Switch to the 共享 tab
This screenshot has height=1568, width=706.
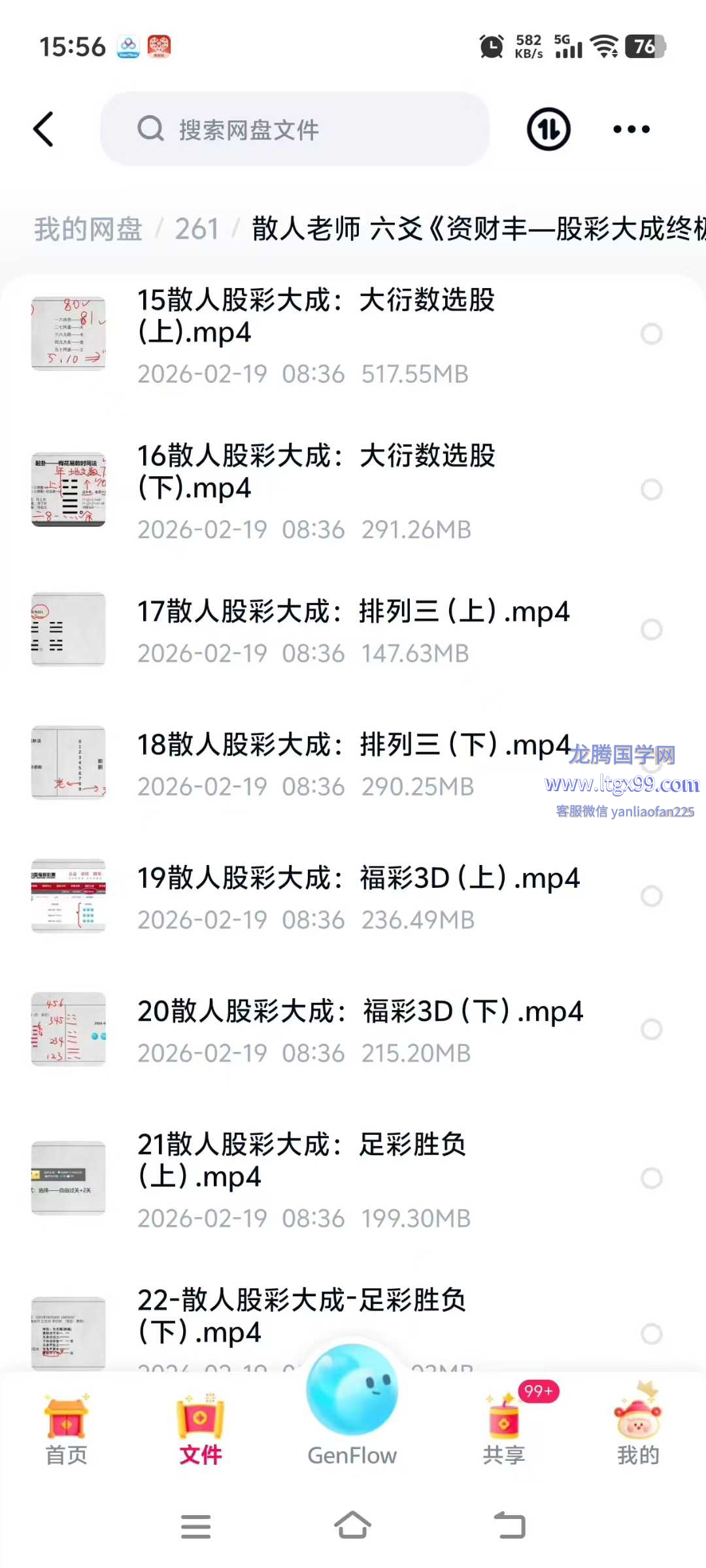click(504, 1429)
